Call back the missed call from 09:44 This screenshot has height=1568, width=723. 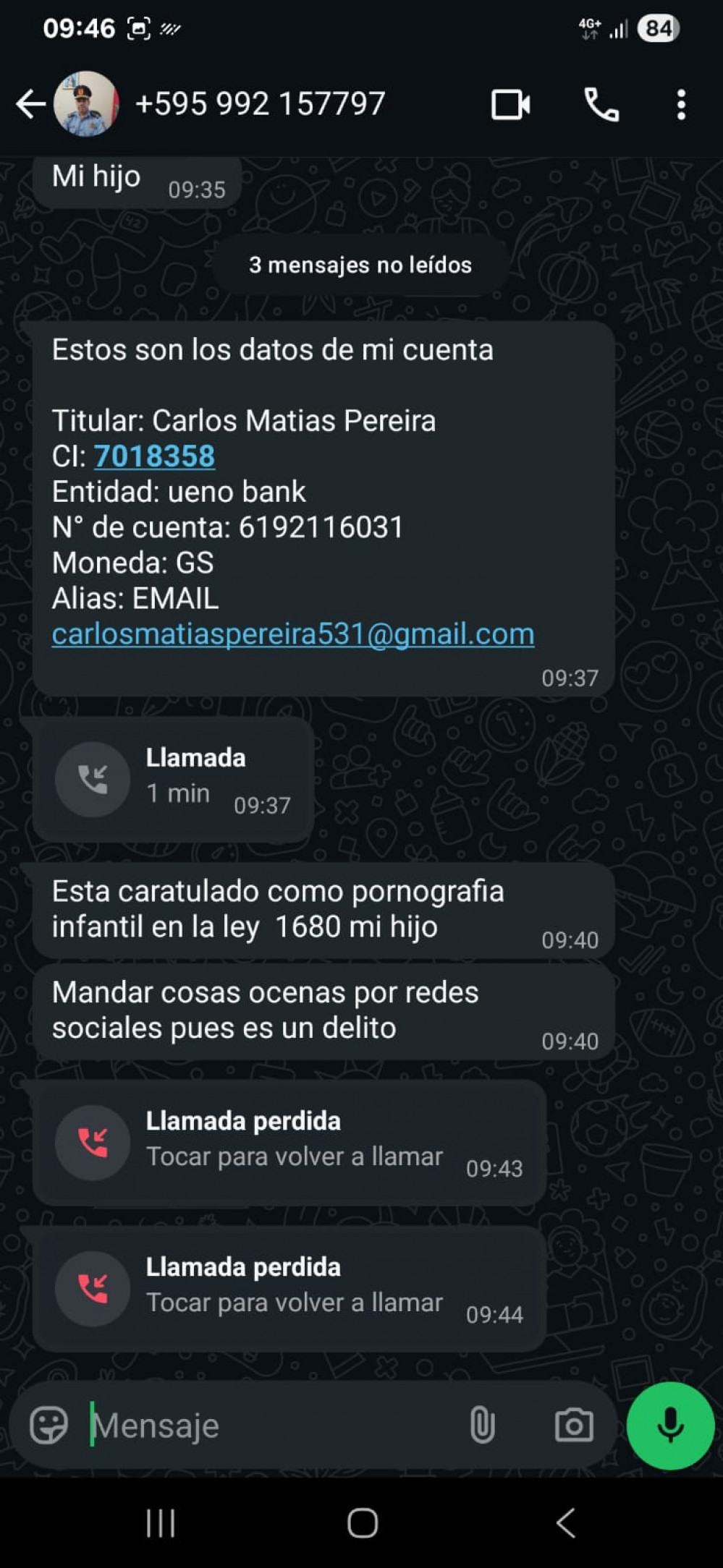(288, 1289)
